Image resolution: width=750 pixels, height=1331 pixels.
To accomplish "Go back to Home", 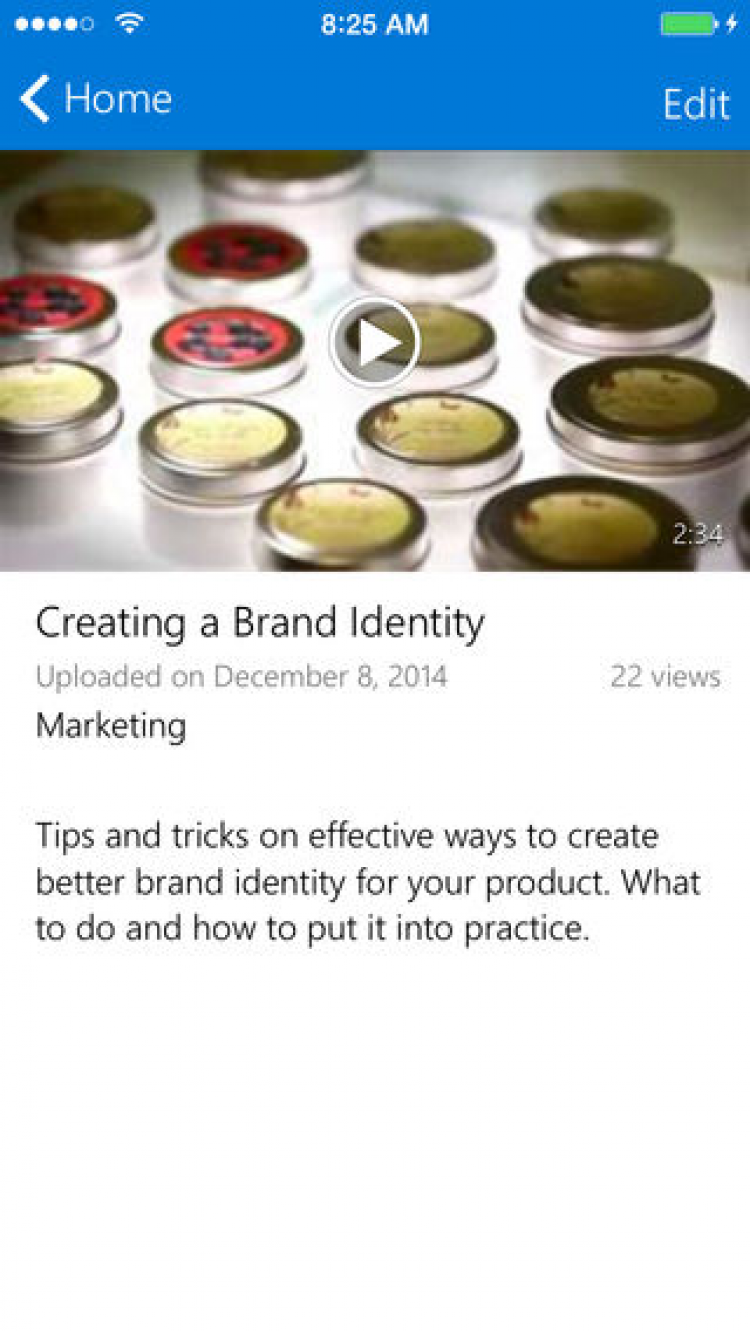I will (x=95, y=100).
